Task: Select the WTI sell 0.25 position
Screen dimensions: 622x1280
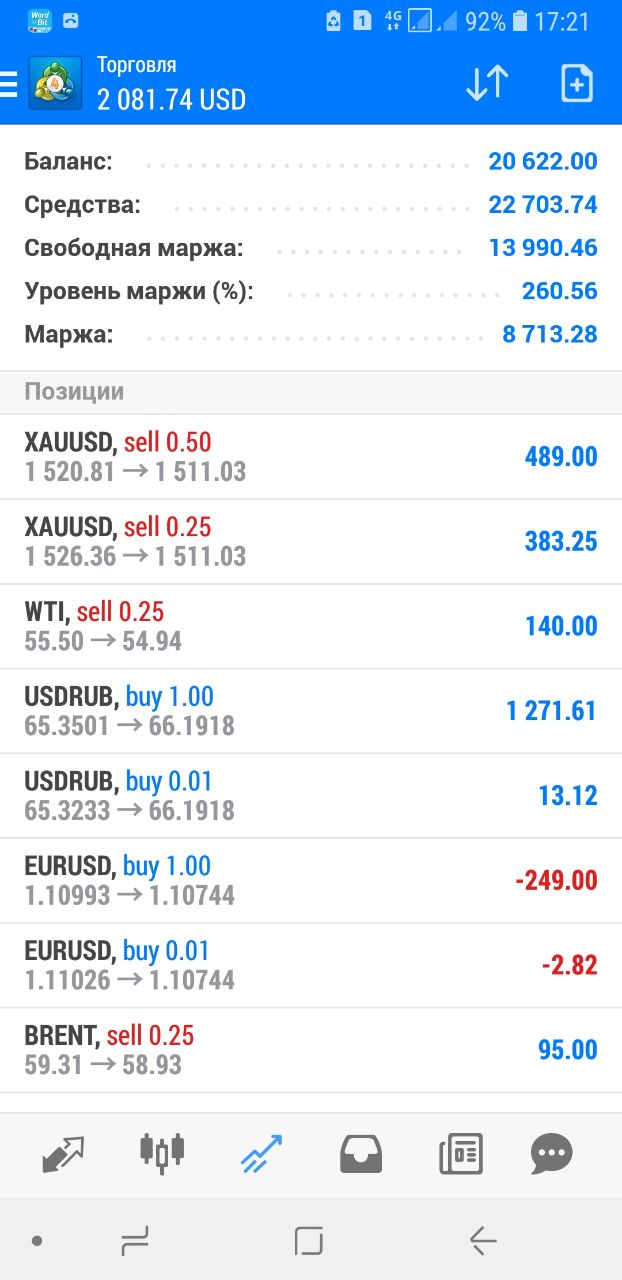Action: [311, 627]
